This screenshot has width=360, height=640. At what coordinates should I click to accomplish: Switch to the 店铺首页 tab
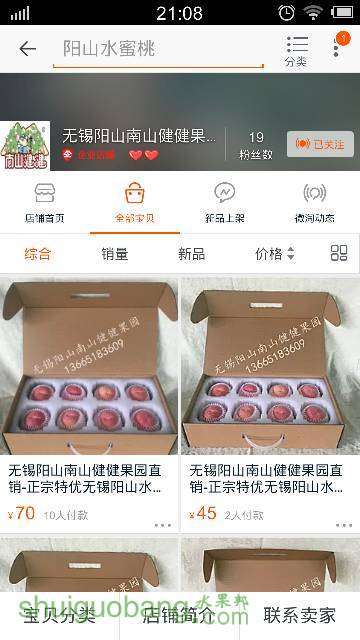pos(44,203)
